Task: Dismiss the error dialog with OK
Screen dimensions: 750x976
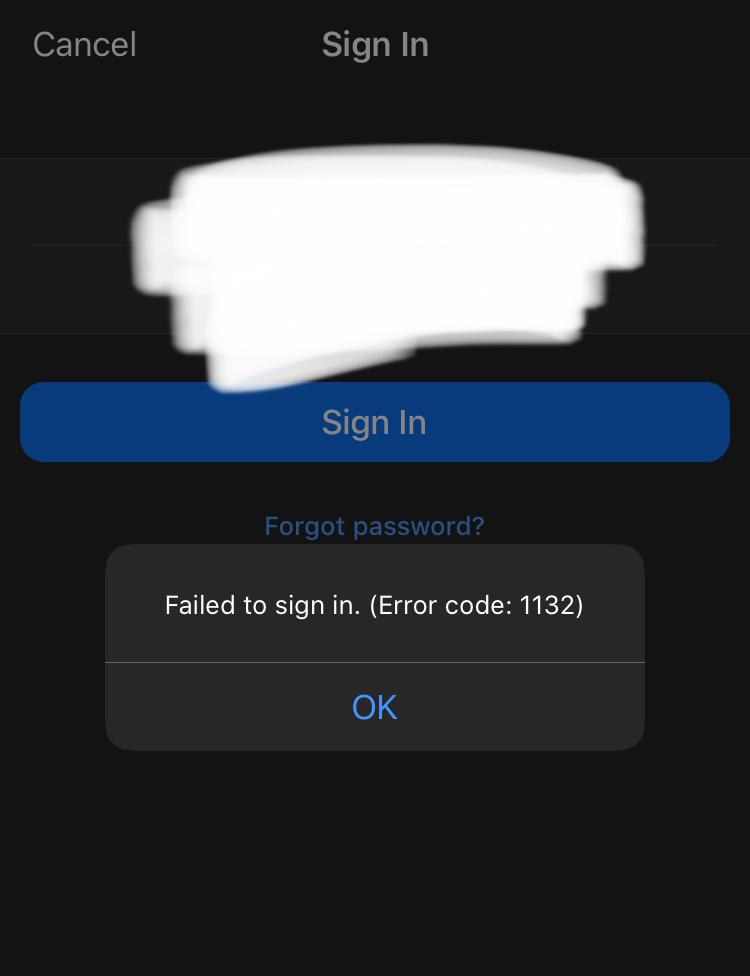Action: click(374, 707)
